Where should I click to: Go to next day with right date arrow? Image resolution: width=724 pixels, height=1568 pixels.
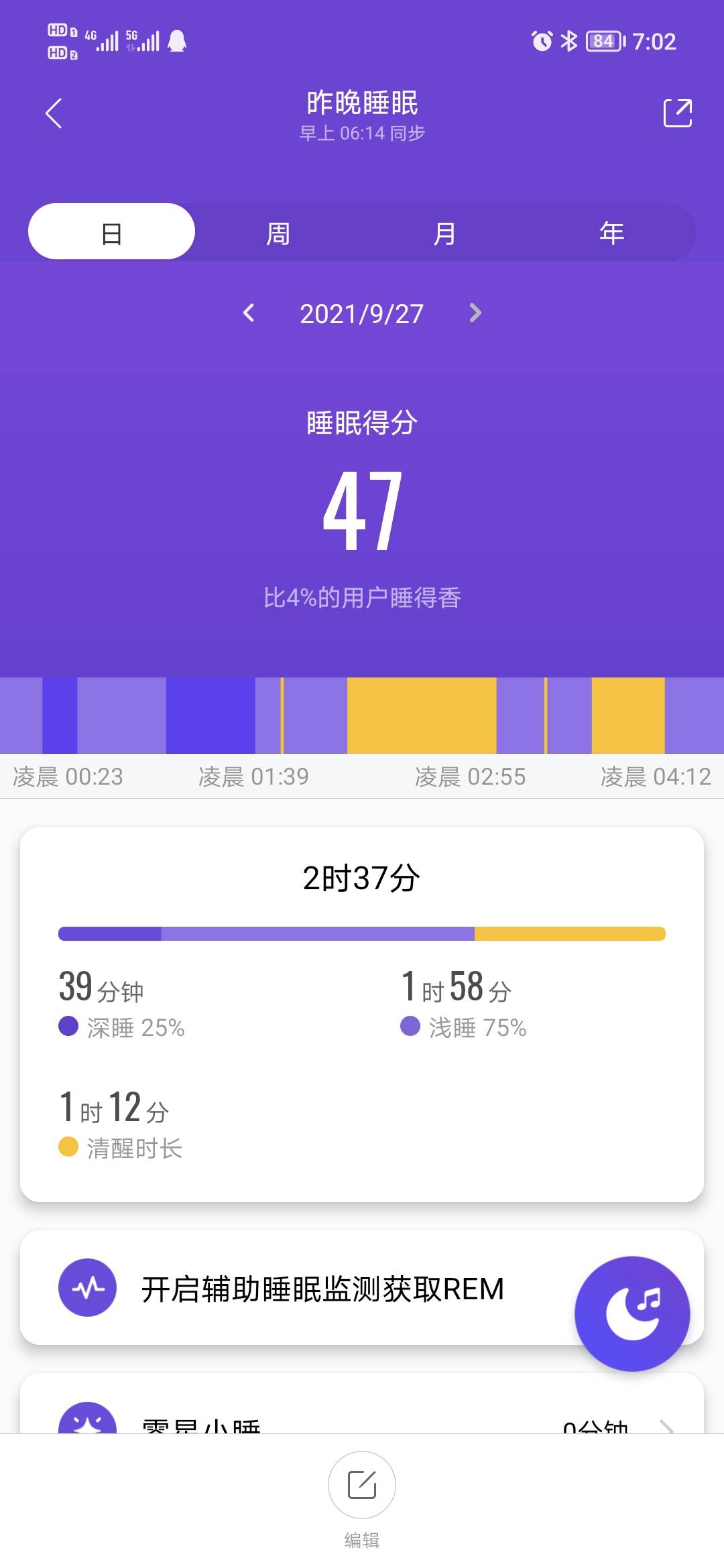coord(474,313)
